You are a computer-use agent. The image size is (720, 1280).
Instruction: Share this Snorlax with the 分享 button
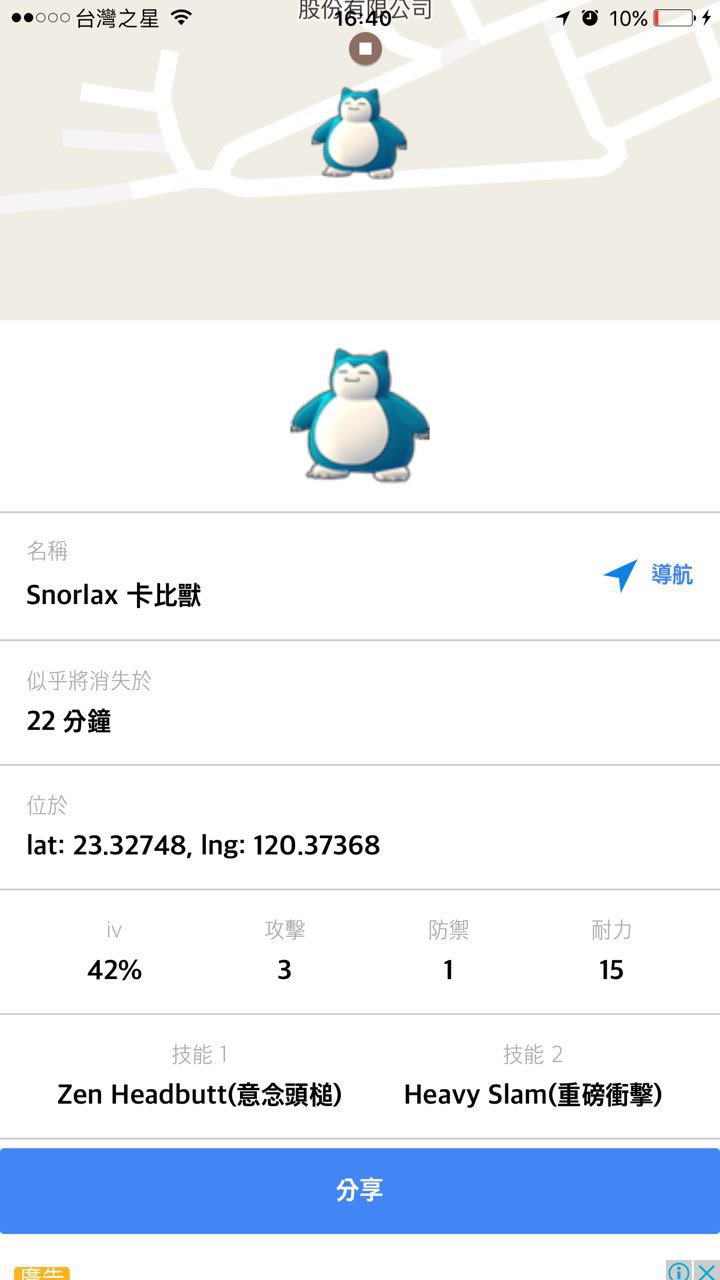(360, 1190)
